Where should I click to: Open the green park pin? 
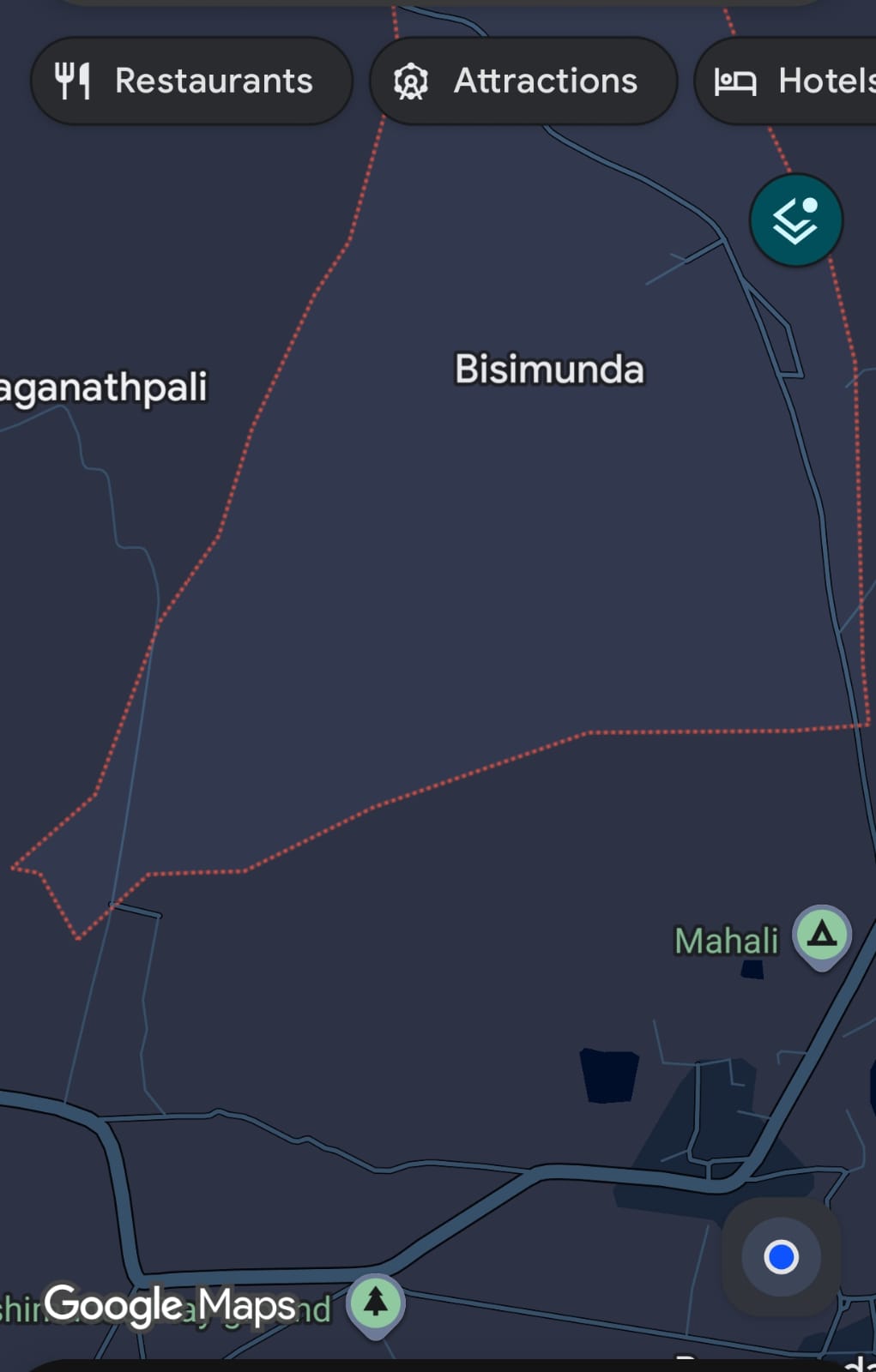click(376, 1303)
